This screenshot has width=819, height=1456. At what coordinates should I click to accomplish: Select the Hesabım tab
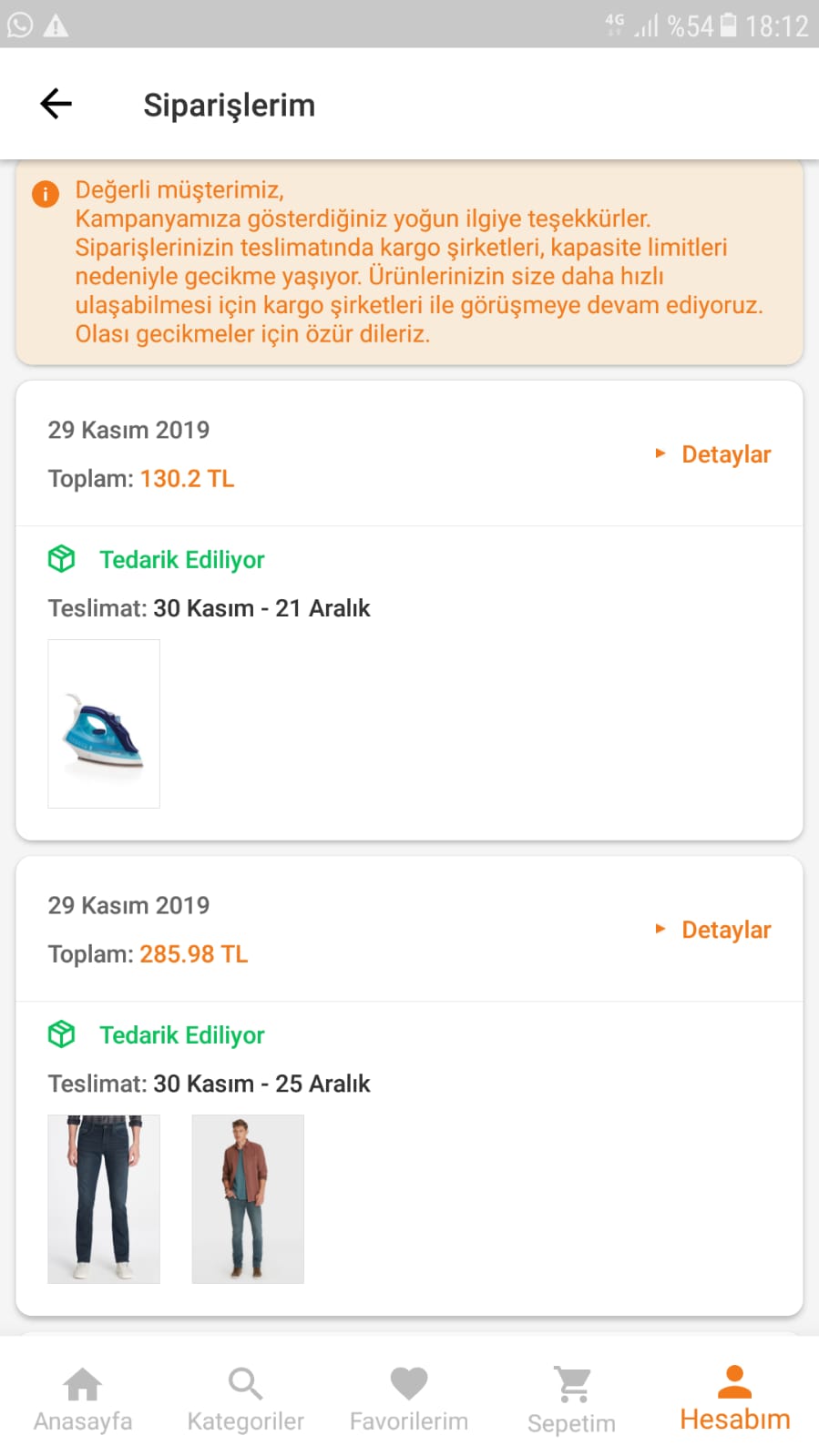point(735,1399)
